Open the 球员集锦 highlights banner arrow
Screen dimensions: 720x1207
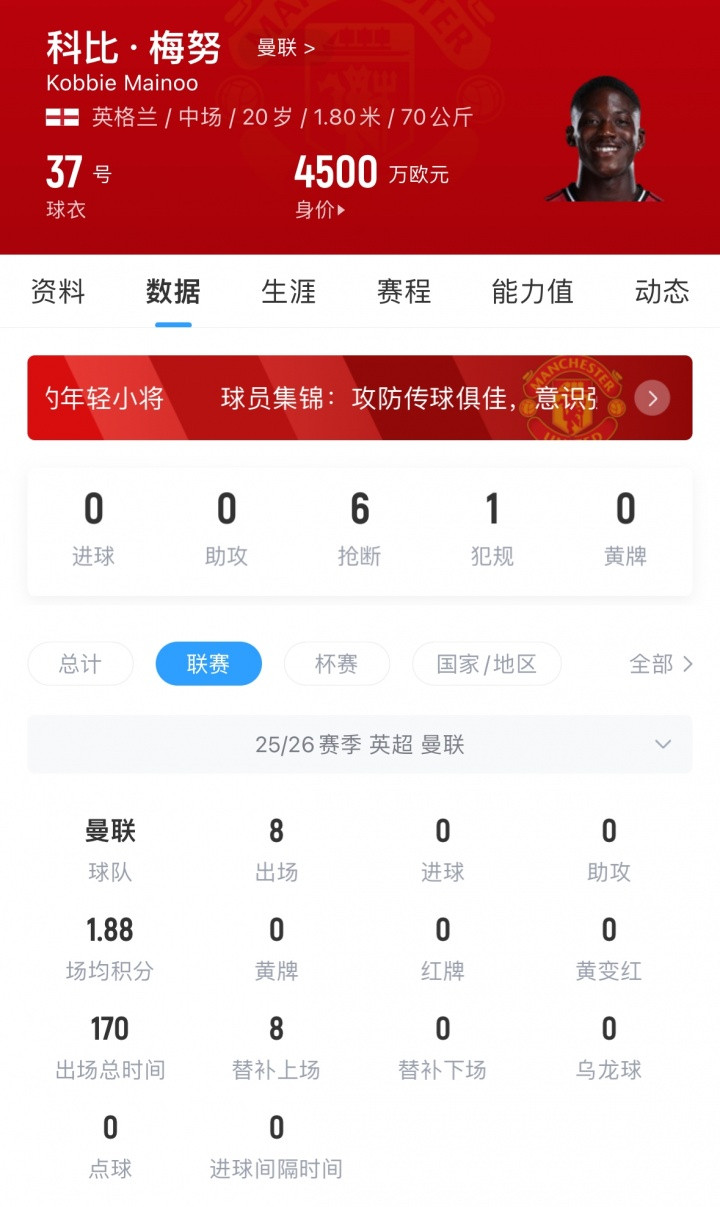tap(652, 399)
